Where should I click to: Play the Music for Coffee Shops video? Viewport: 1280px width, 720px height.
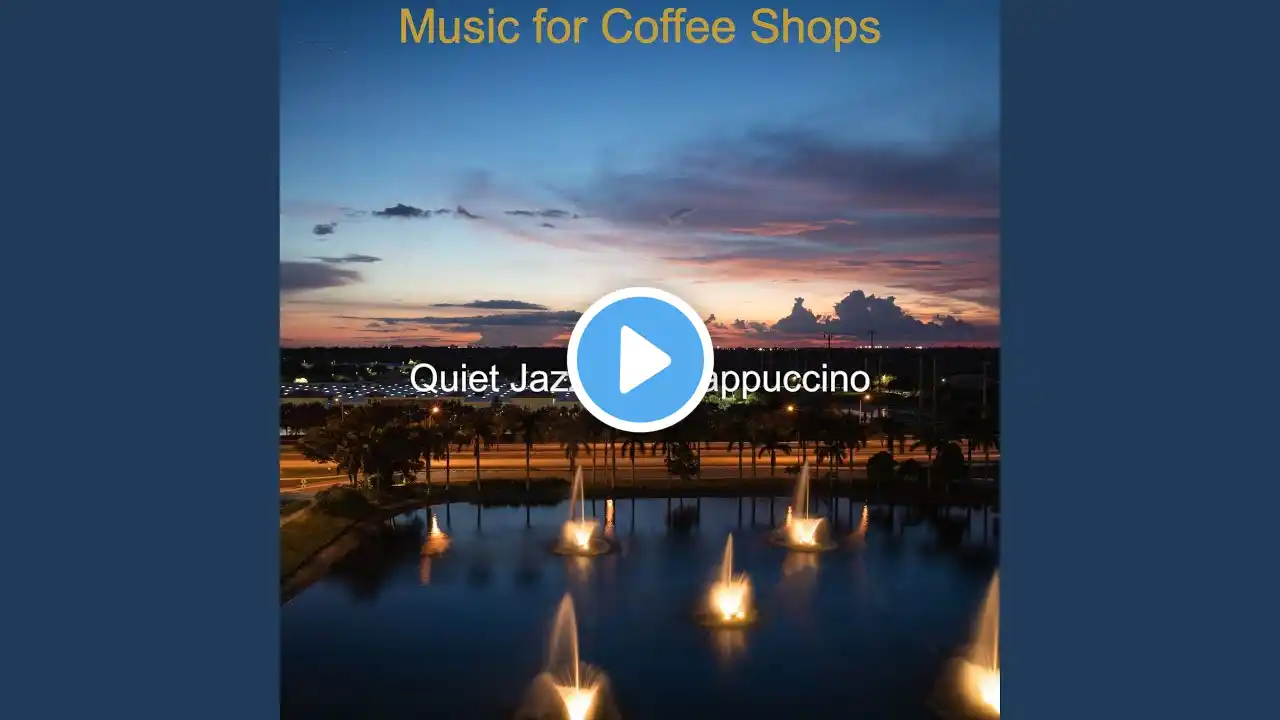coord(640,360)
